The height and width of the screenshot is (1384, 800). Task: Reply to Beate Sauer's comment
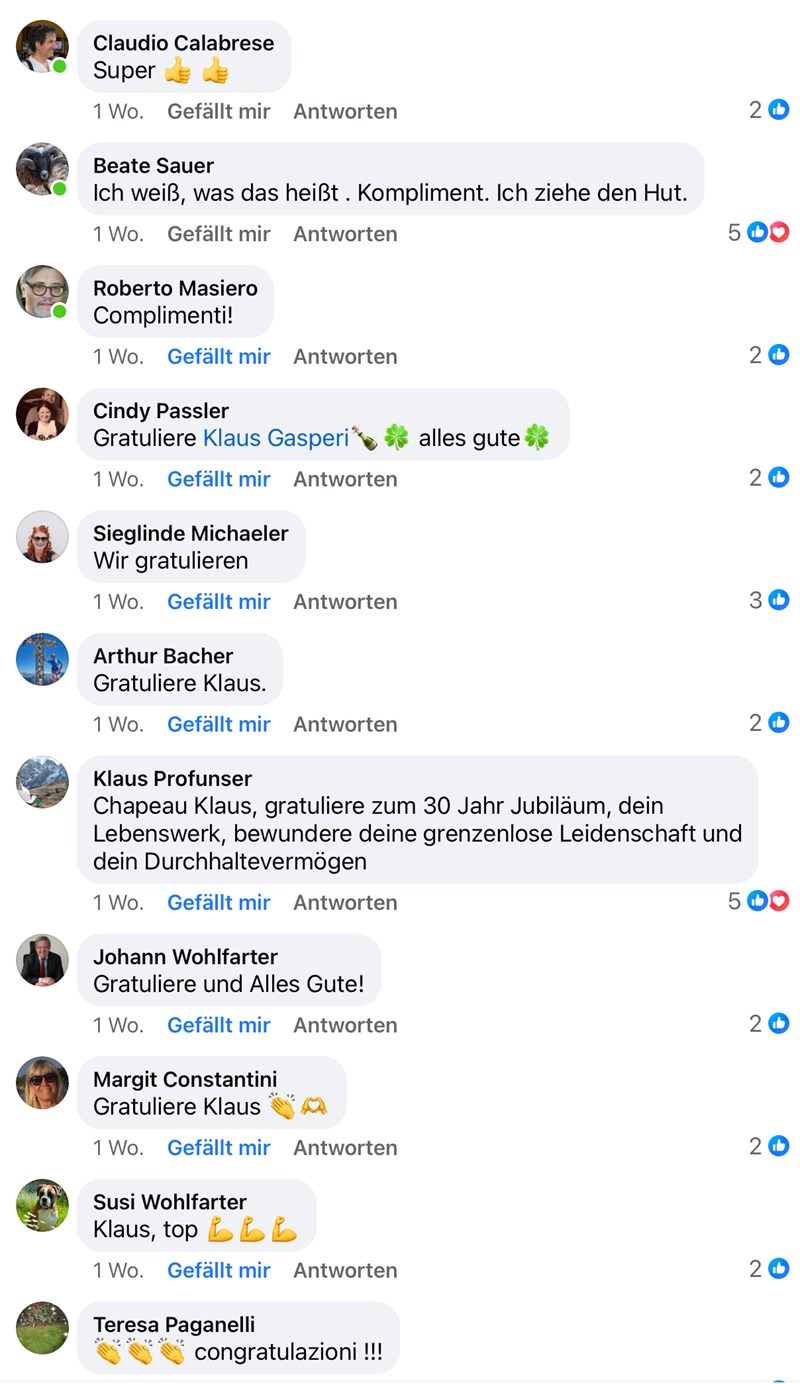point(345,234)
